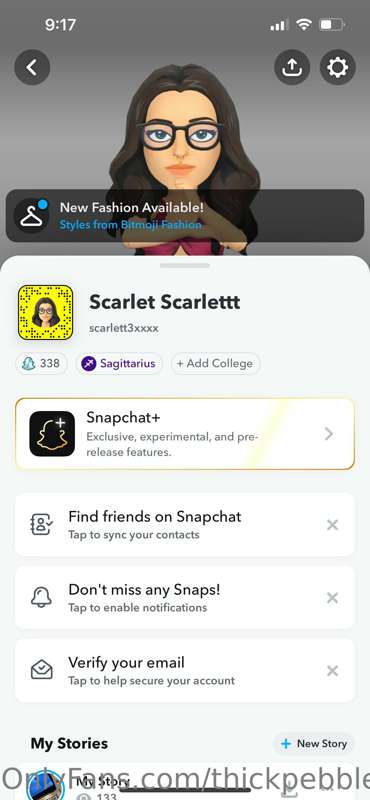Open the yellow Snapcode avatar
Viewport: 370px width, 800px height.
click(x=45, y=313)
